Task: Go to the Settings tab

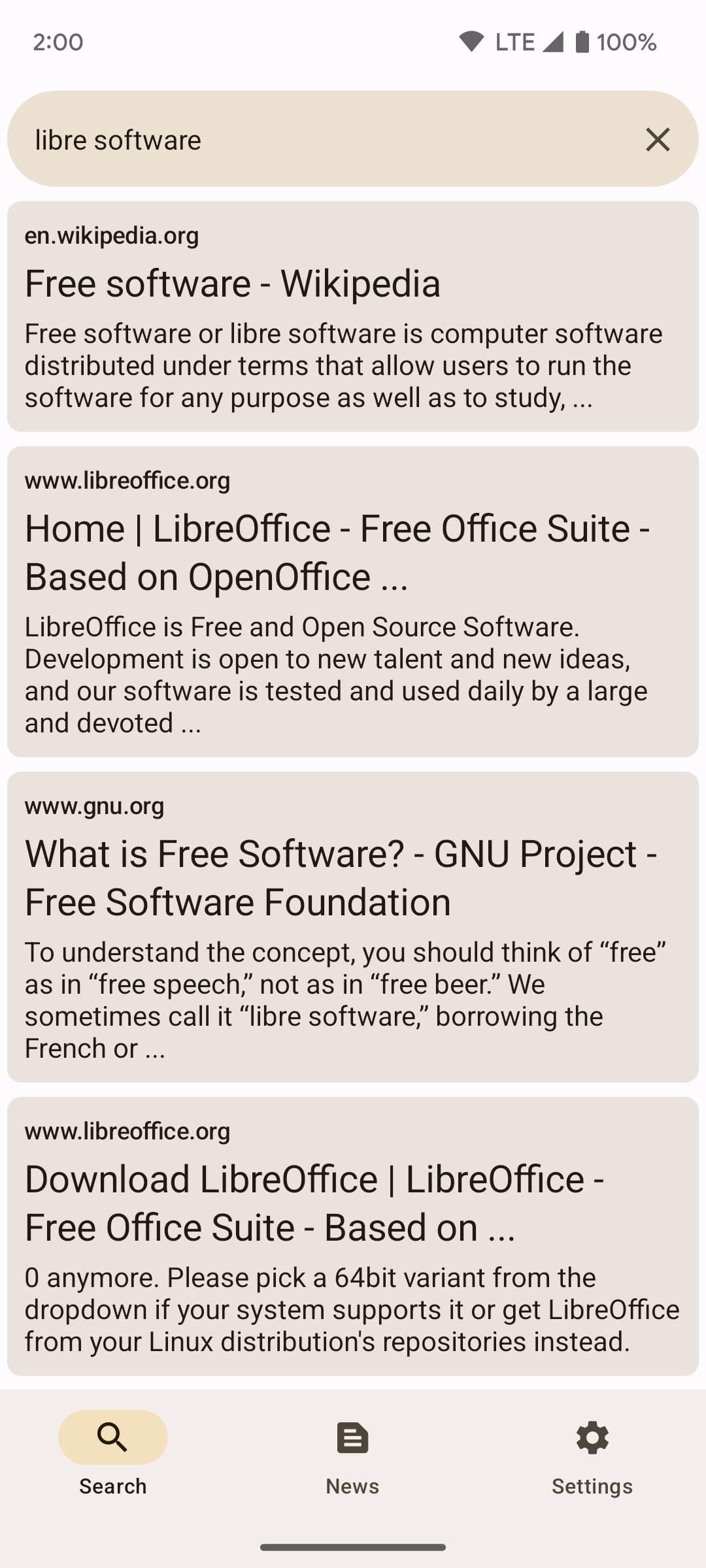Action: point(592,1452)
